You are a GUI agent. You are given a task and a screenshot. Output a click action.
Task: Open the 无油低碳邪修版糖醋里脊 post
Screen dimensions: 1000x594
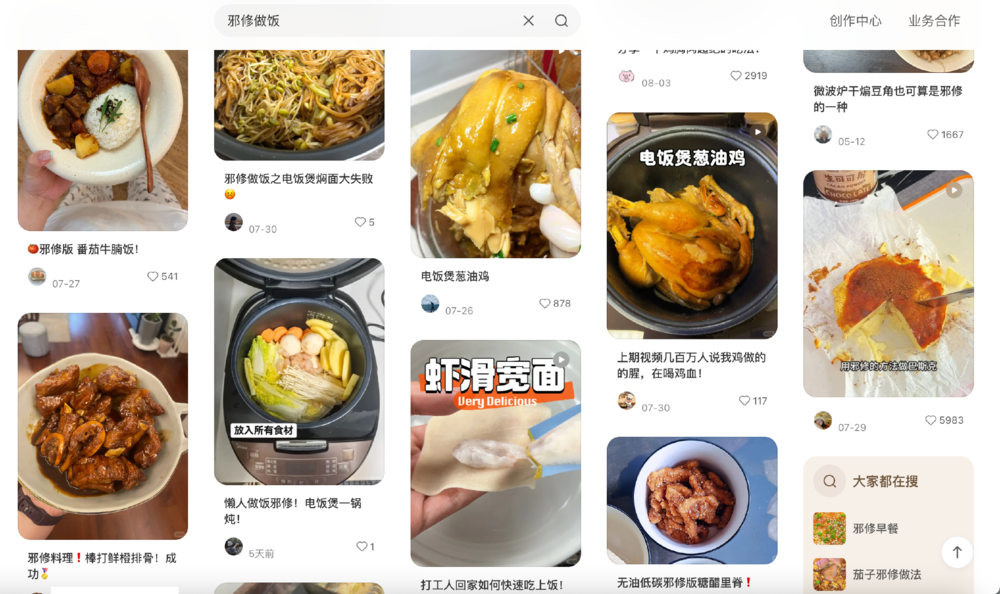click(691, 500)
